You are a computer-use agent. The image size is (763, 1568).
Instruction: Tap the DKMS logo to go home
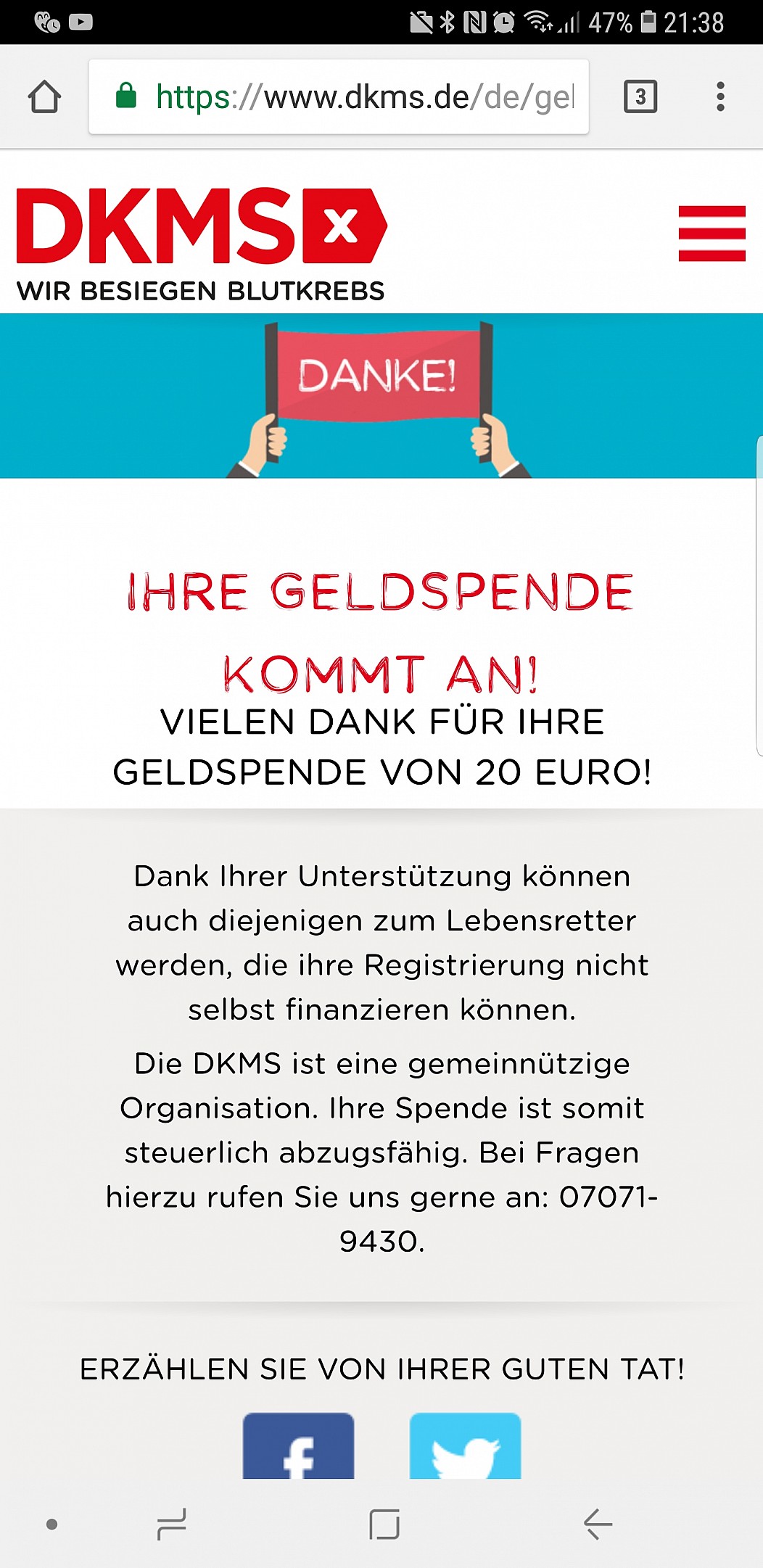[x=202, y=244]
